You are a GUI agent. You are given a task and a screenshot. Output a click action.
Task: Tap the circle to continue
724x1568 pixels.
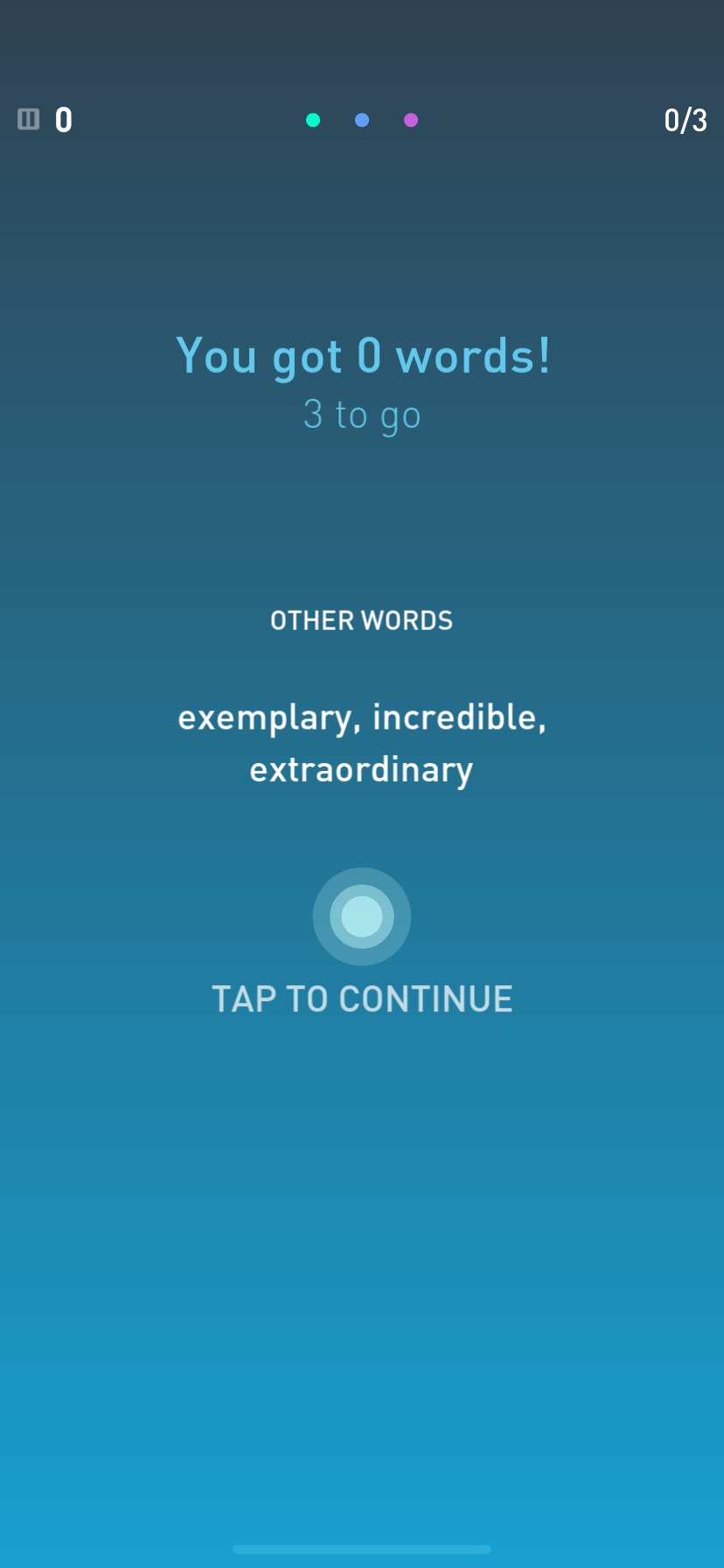click(x=362, y=916)
